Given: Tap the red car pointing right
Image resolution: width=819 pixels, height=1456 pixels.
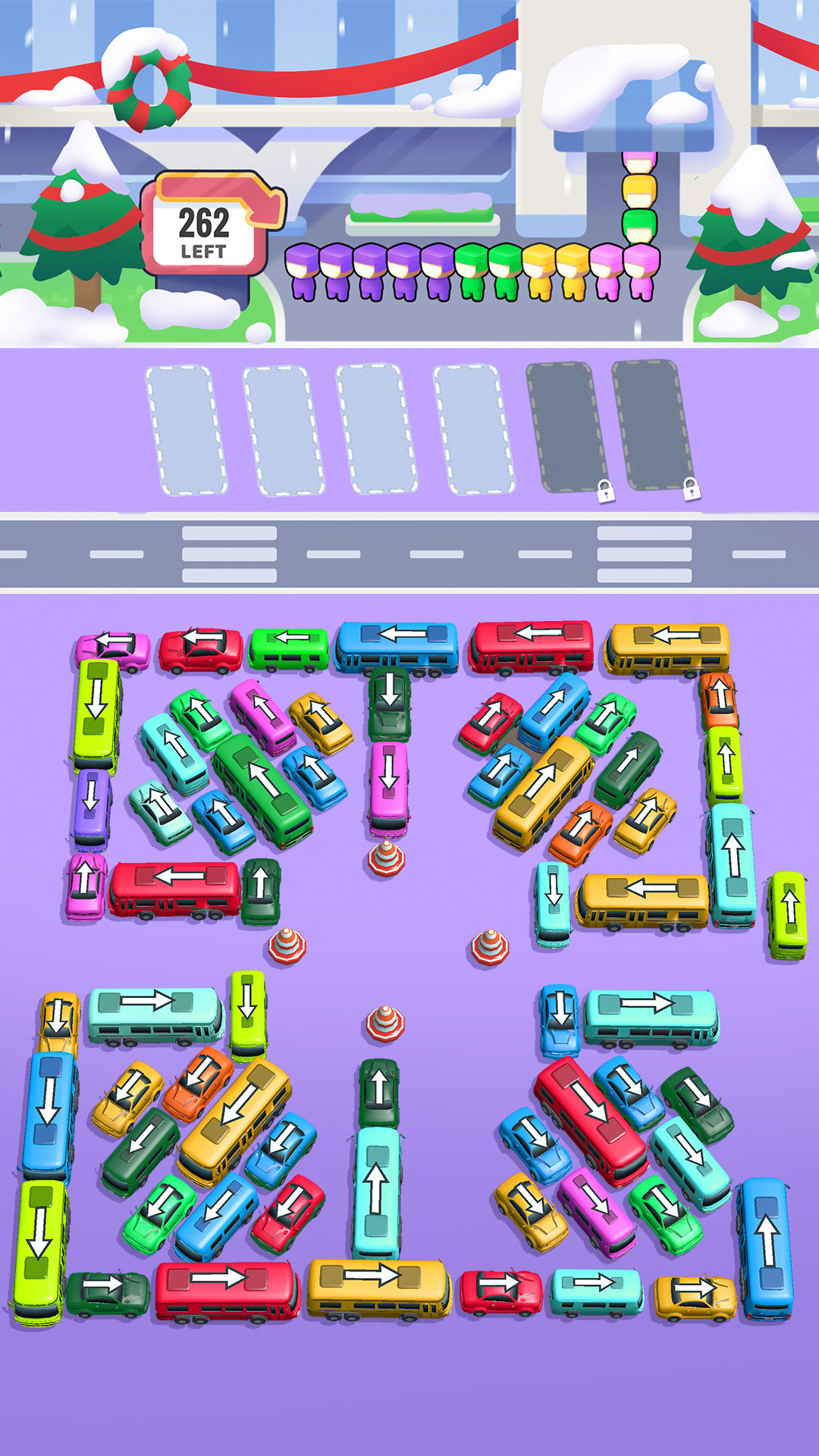Looking at the screenshot, I should (500, 1291).
